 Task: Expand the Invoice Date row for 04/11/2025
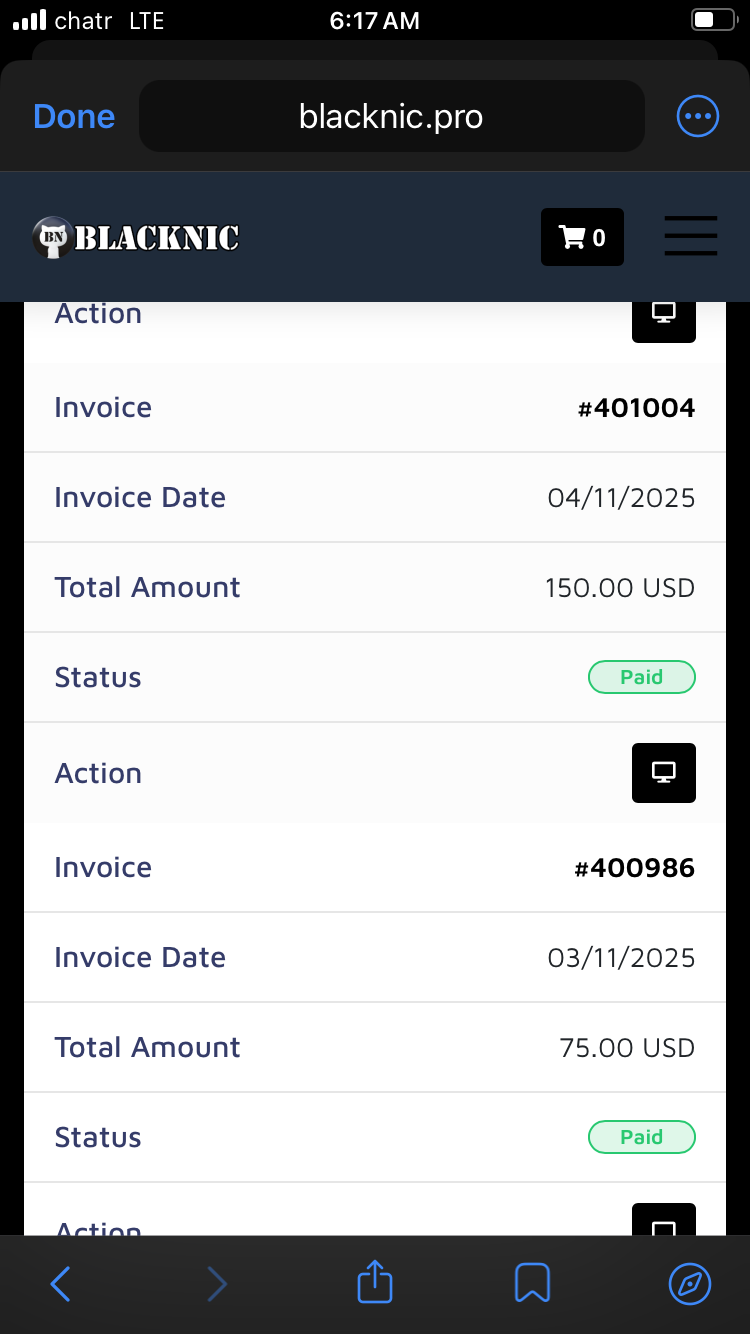pos(374,497)
